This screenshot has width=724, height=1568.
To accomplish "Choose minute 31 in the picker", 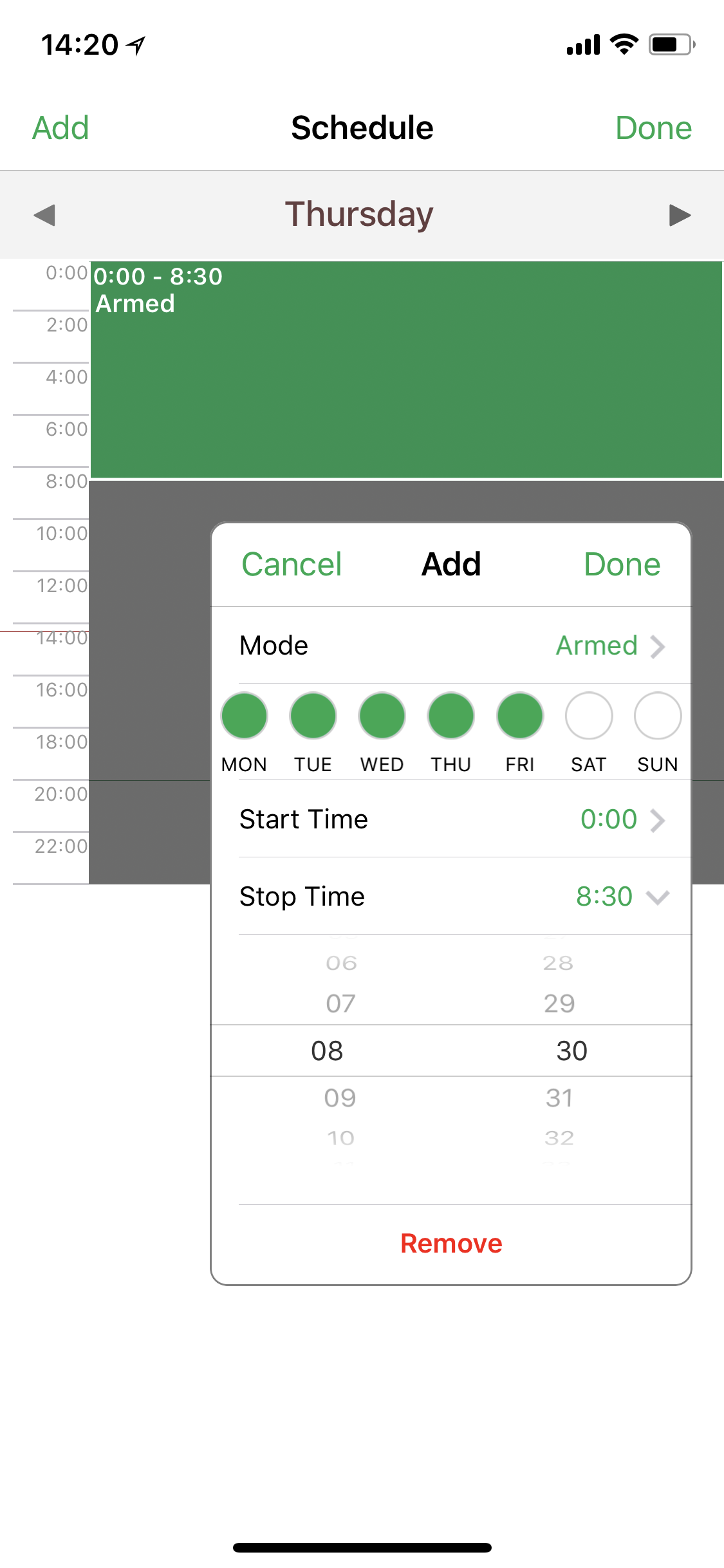I will point(559,1098).
